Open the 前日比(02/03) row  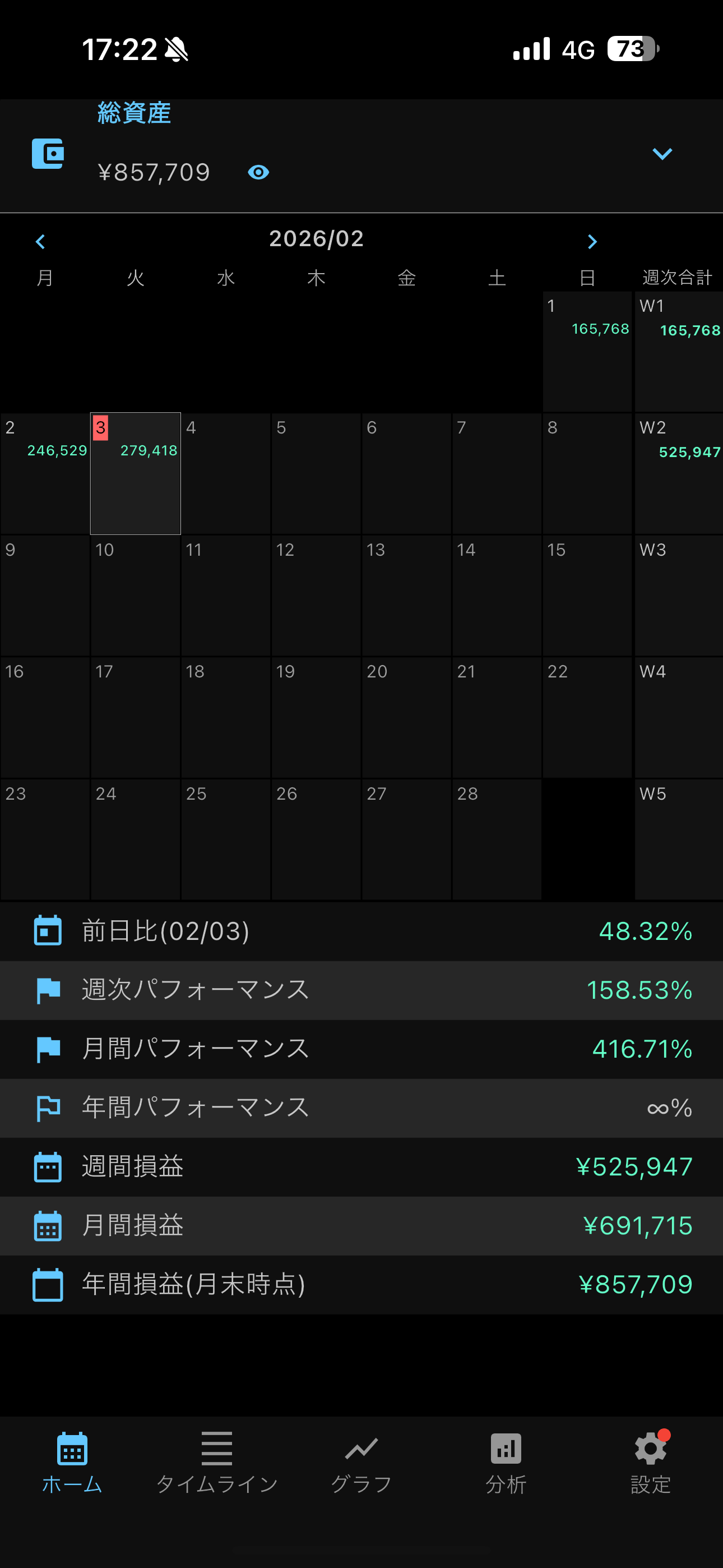point(361,931)
